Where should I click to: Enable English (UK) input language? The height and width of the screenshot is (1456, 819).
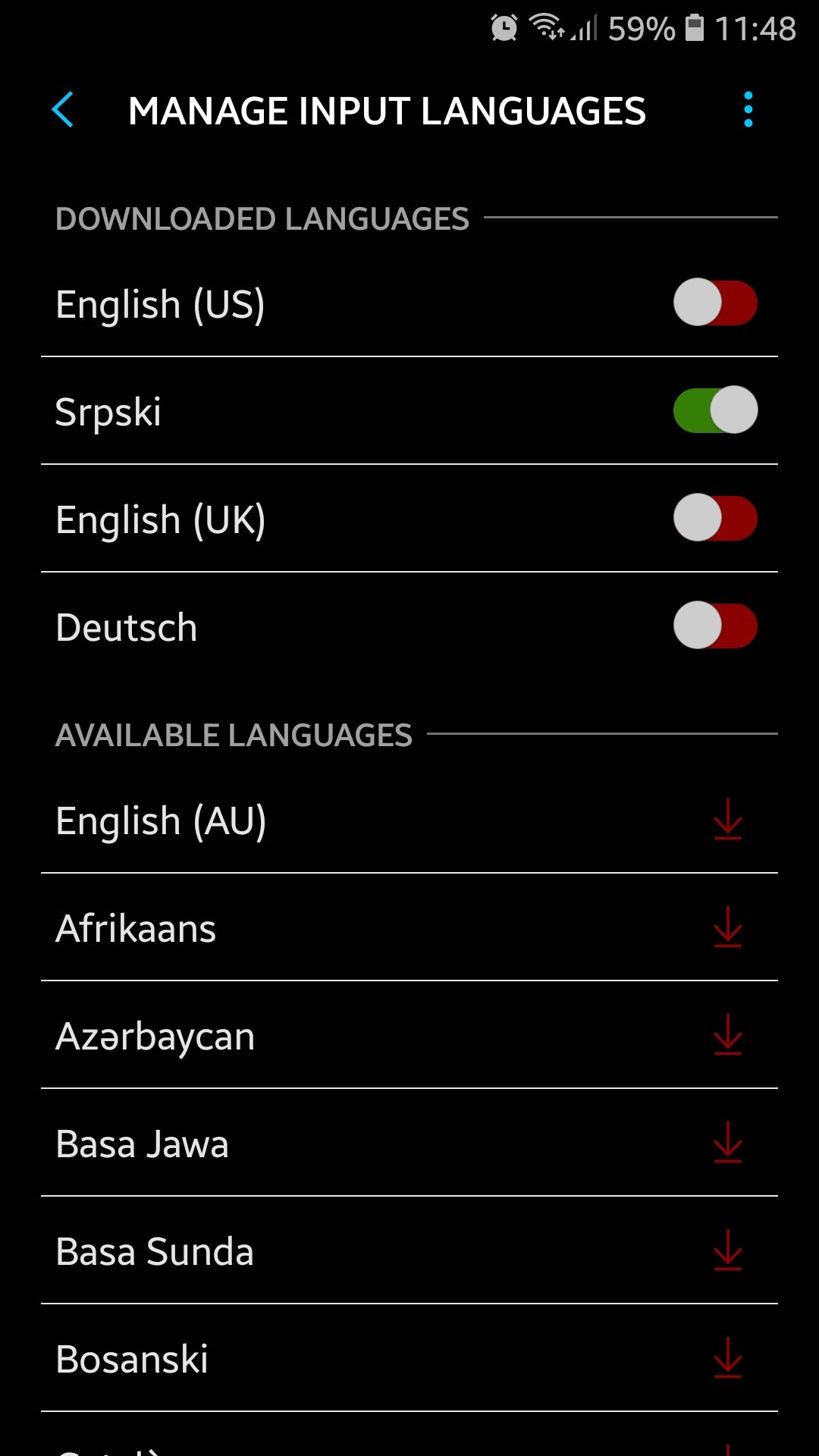[x=715, y=518]
